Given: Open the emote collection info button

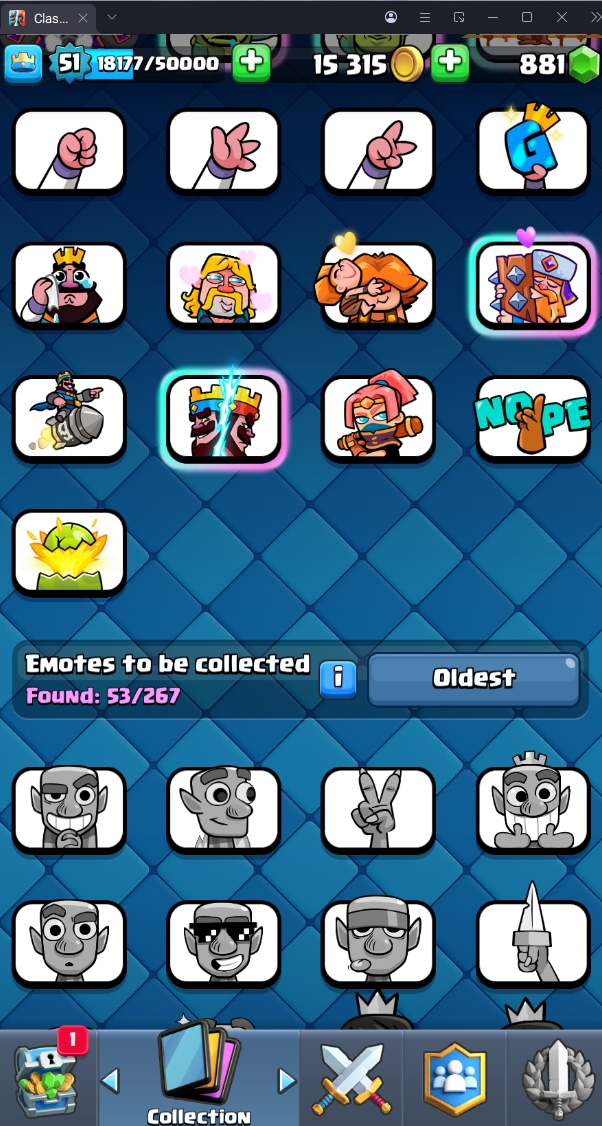Looking at the screenshot, I should (338, 678).
